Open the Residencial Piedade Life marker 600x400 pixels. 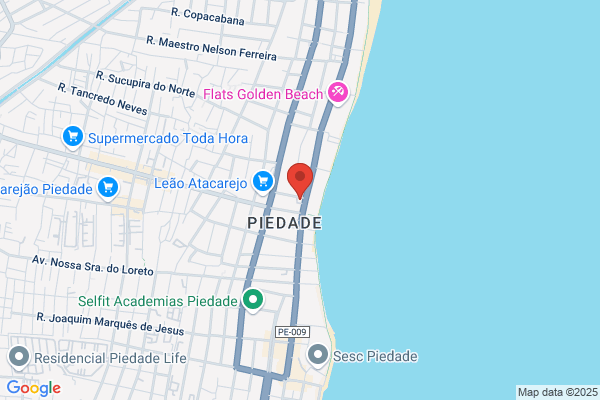19,358
